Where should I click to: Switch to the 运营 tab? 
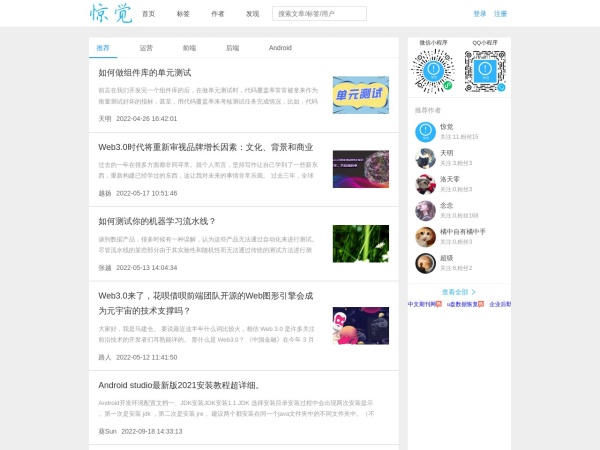click(146, 48)
